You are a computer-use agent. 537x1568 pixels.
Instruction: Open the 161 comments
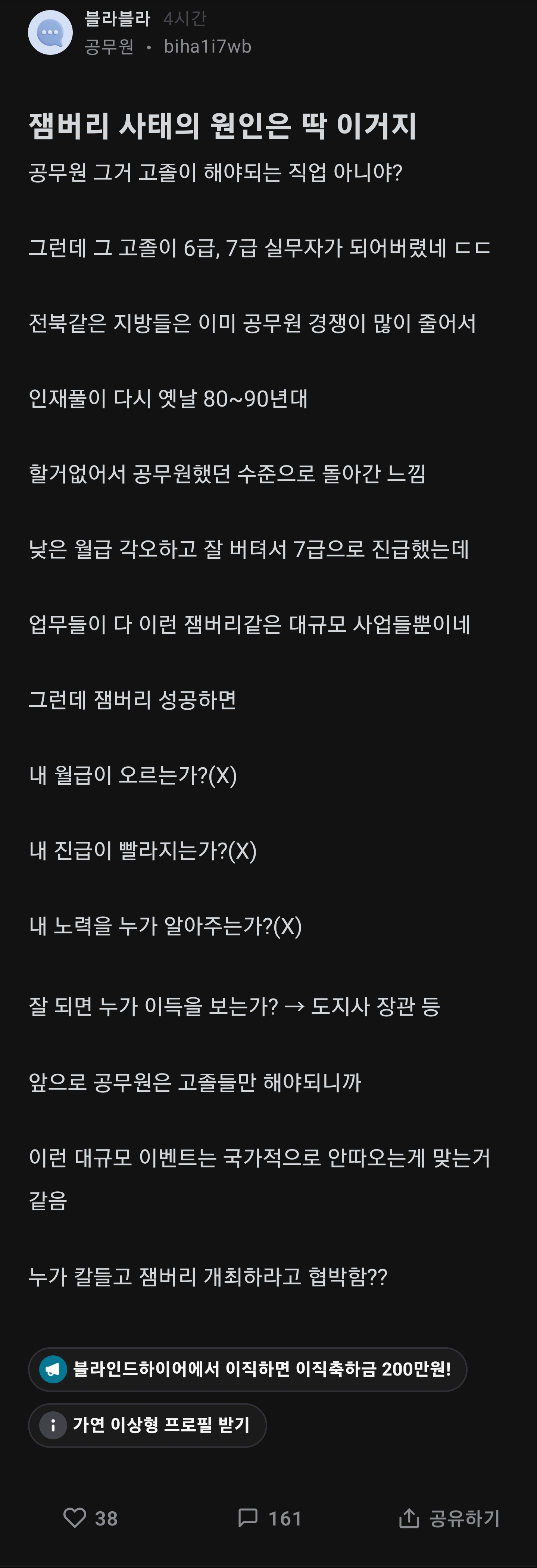coord(269,1518)
